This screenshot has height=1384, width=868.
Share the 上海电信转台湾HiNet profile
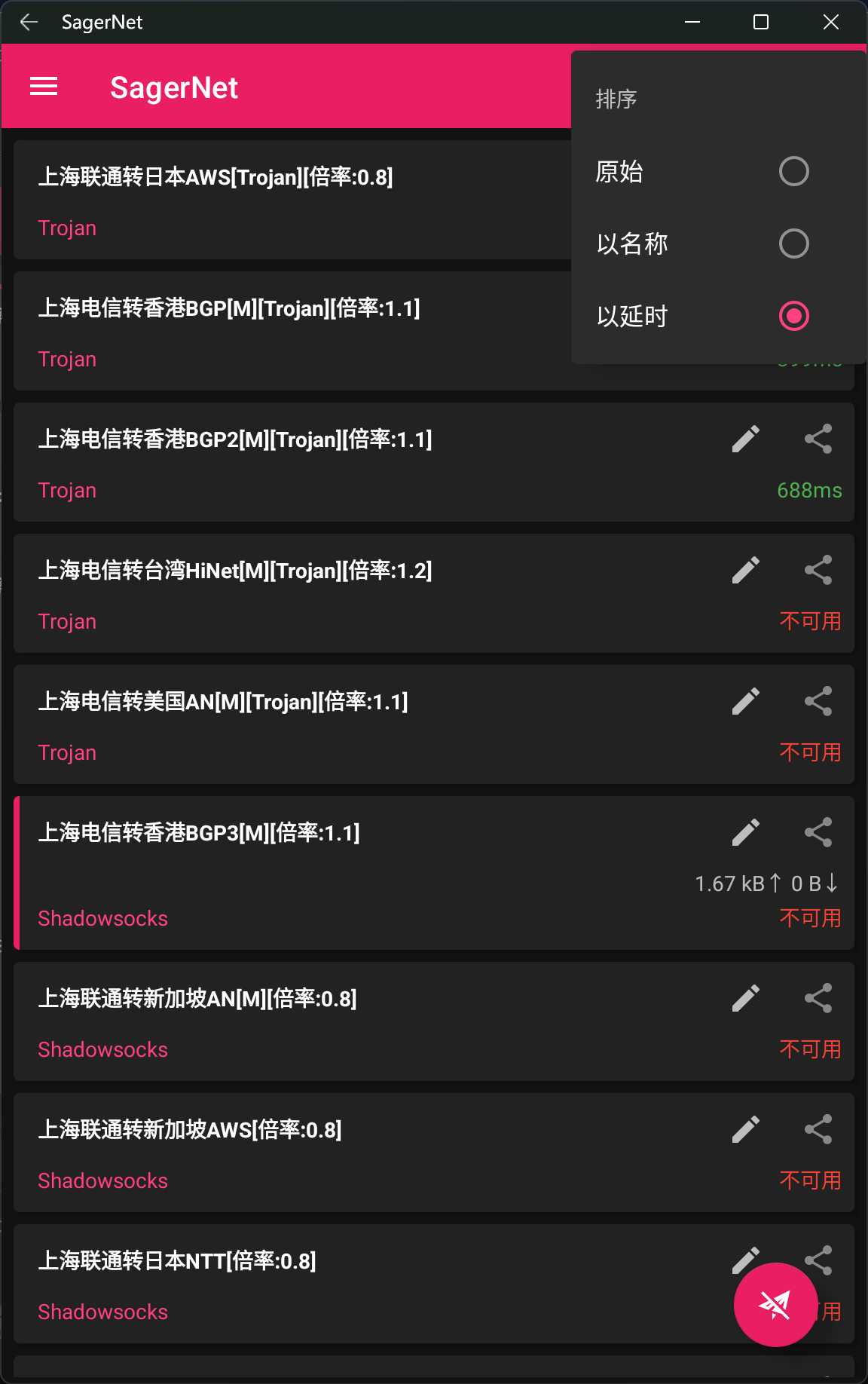818,570
